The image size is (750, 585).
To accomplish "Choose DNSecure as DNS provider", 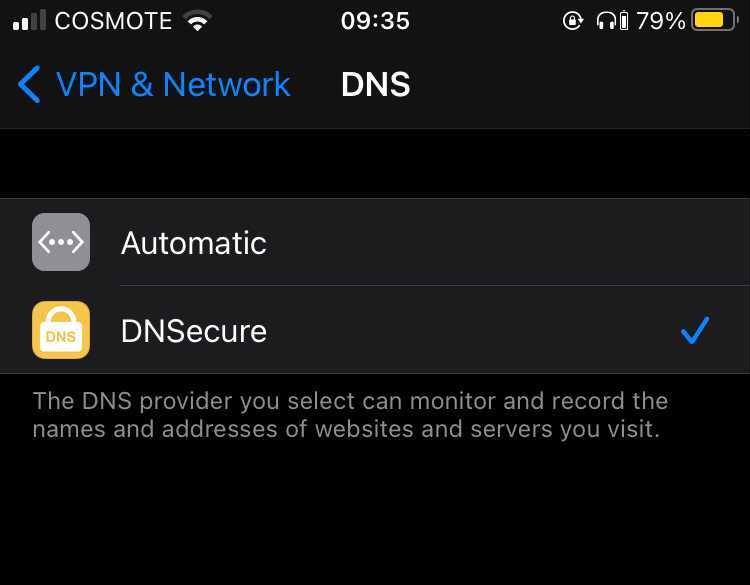I will pos(194,331).
